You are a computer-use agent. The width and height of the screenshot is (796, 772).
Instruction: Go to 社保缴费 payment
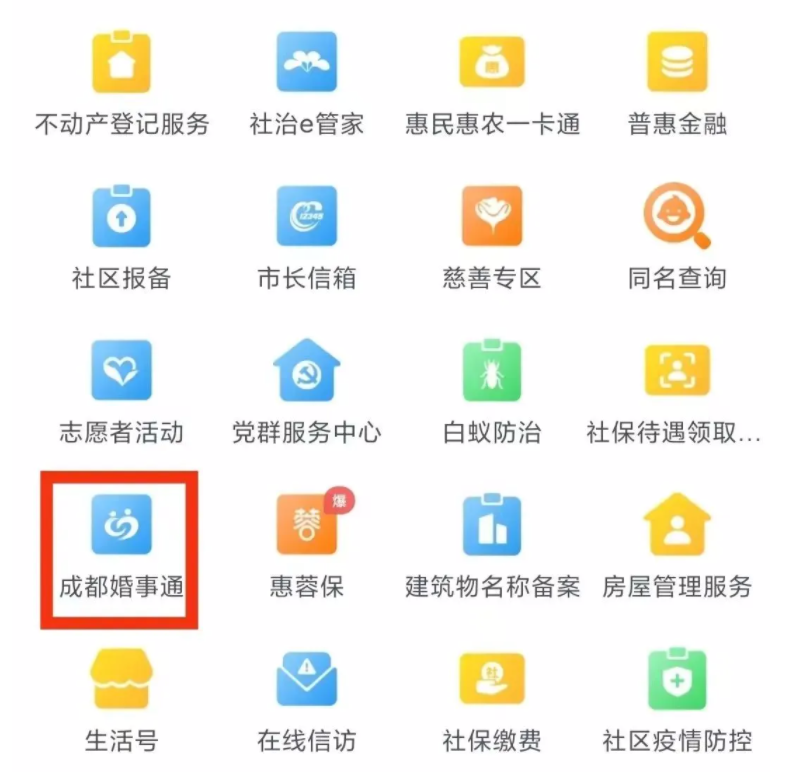click(x=491, y=678)
